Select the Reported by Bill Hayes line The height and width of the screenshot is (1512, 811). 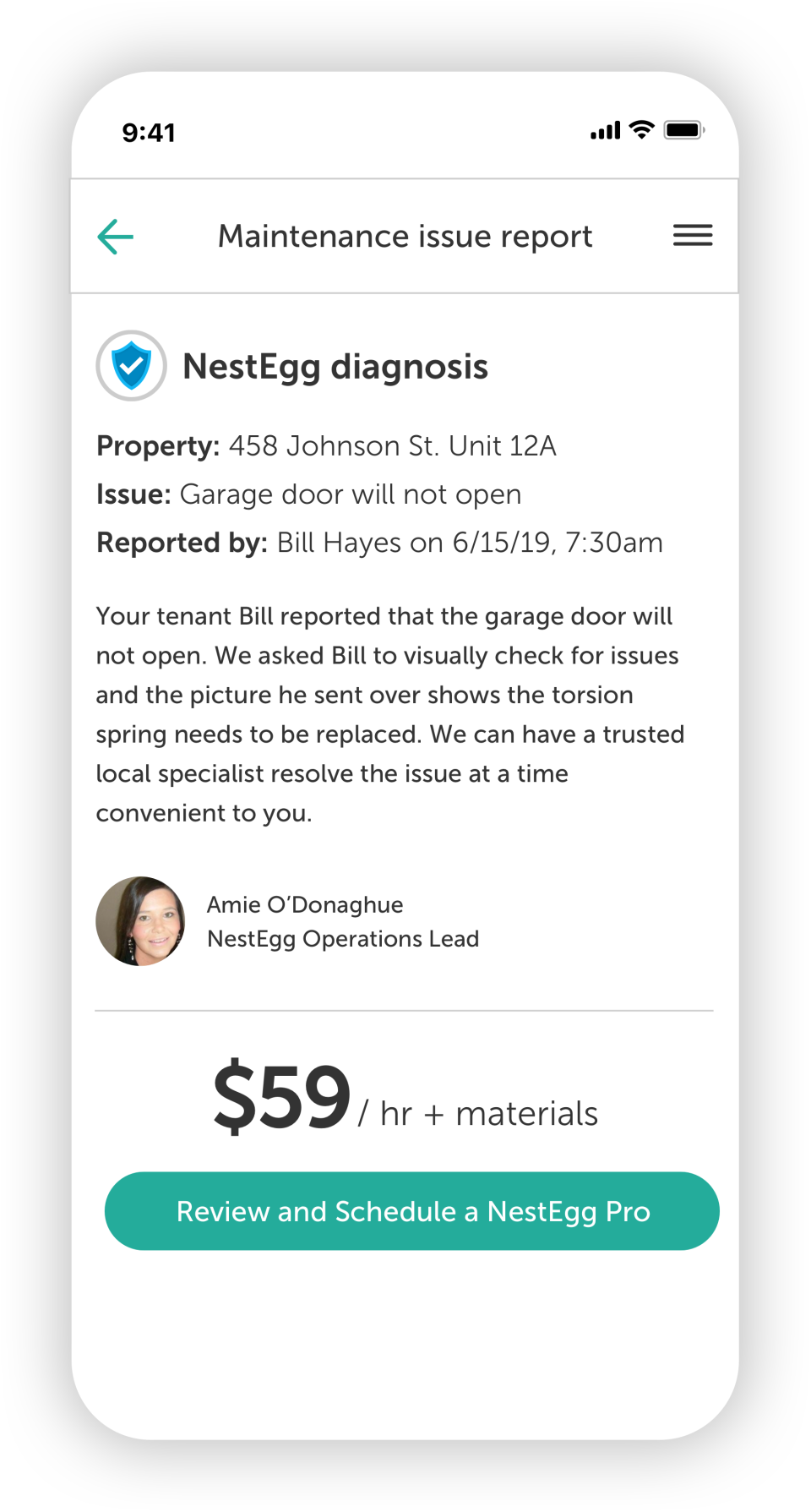(380, 542)
